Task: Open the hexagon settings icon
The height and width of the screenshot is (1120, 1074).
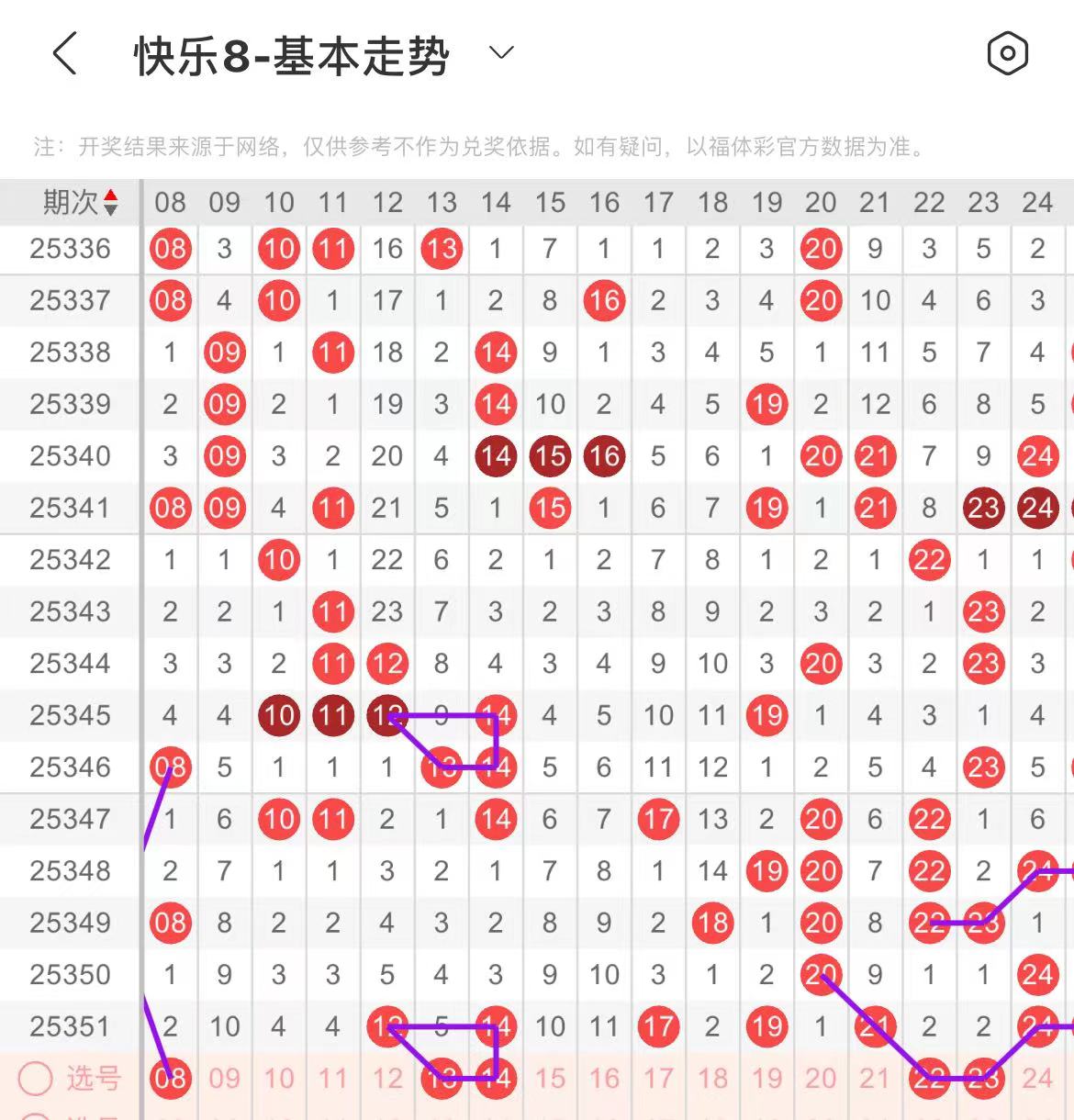Action: pyautogui.click(x=1007, y=54)
